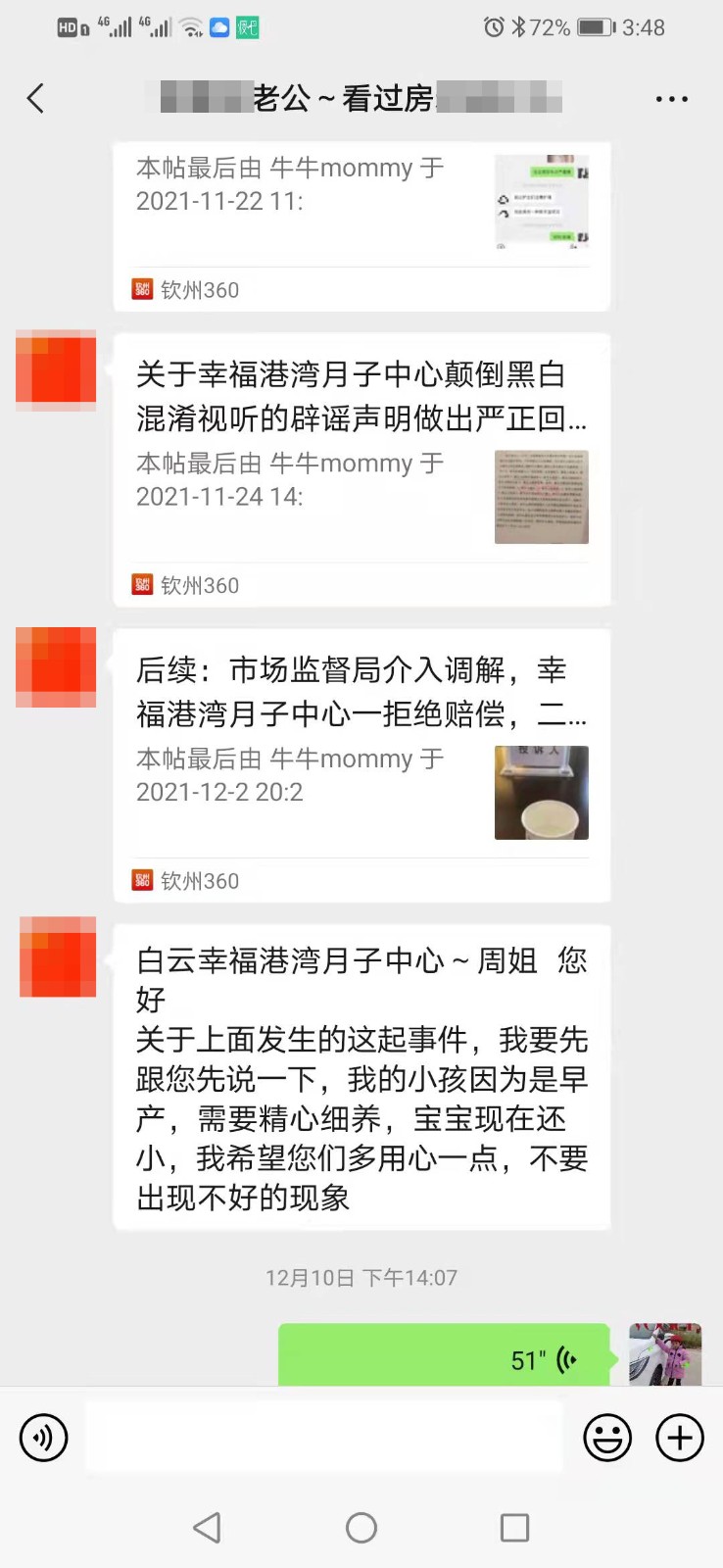Tap sender avatar beside 周姐 您好 message
The image size is (723, 1568).
click(x=58, y=956)
